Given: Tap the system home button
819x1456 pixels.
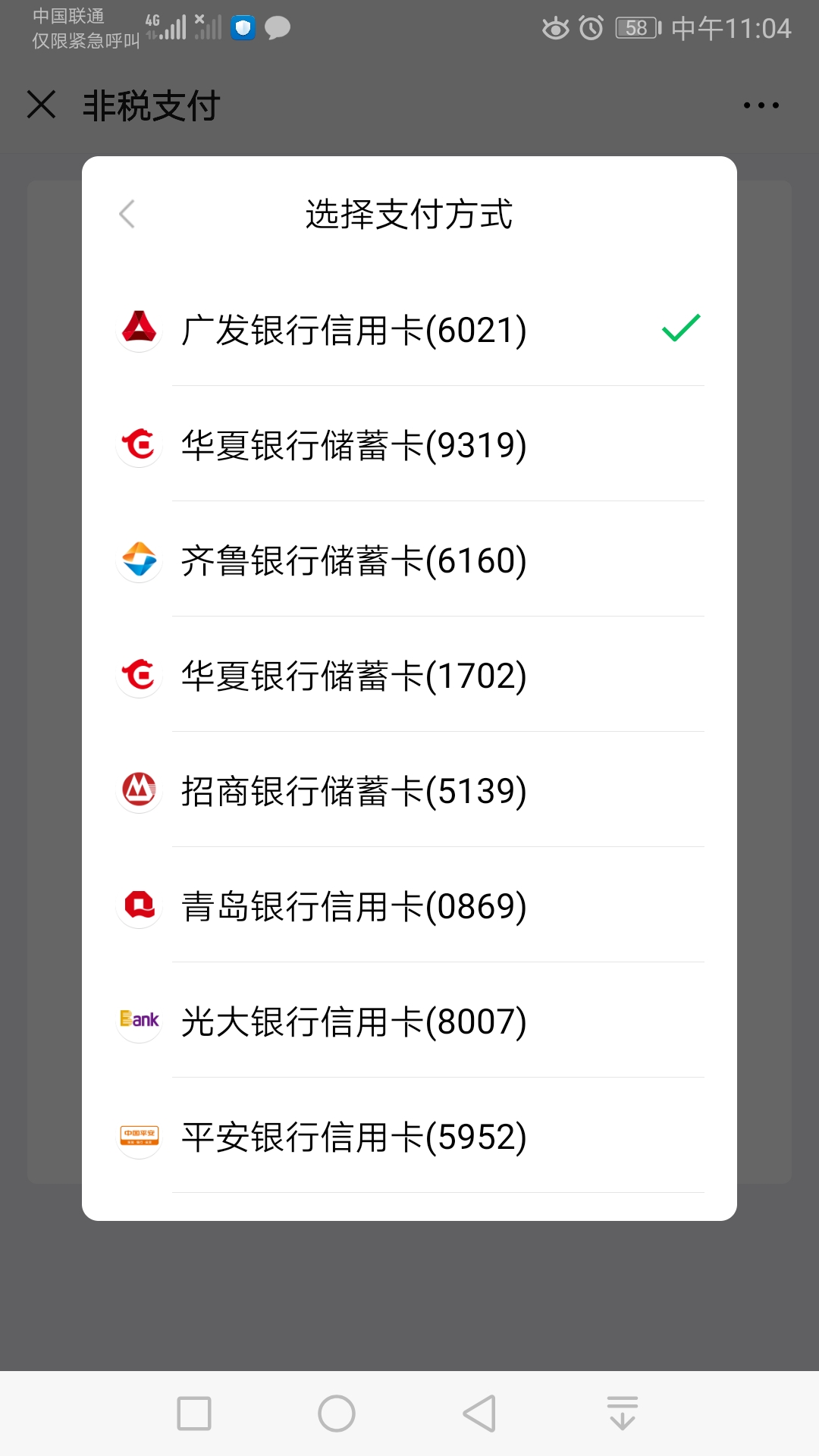Looking at the screenshot, I should coord(337,1414).
